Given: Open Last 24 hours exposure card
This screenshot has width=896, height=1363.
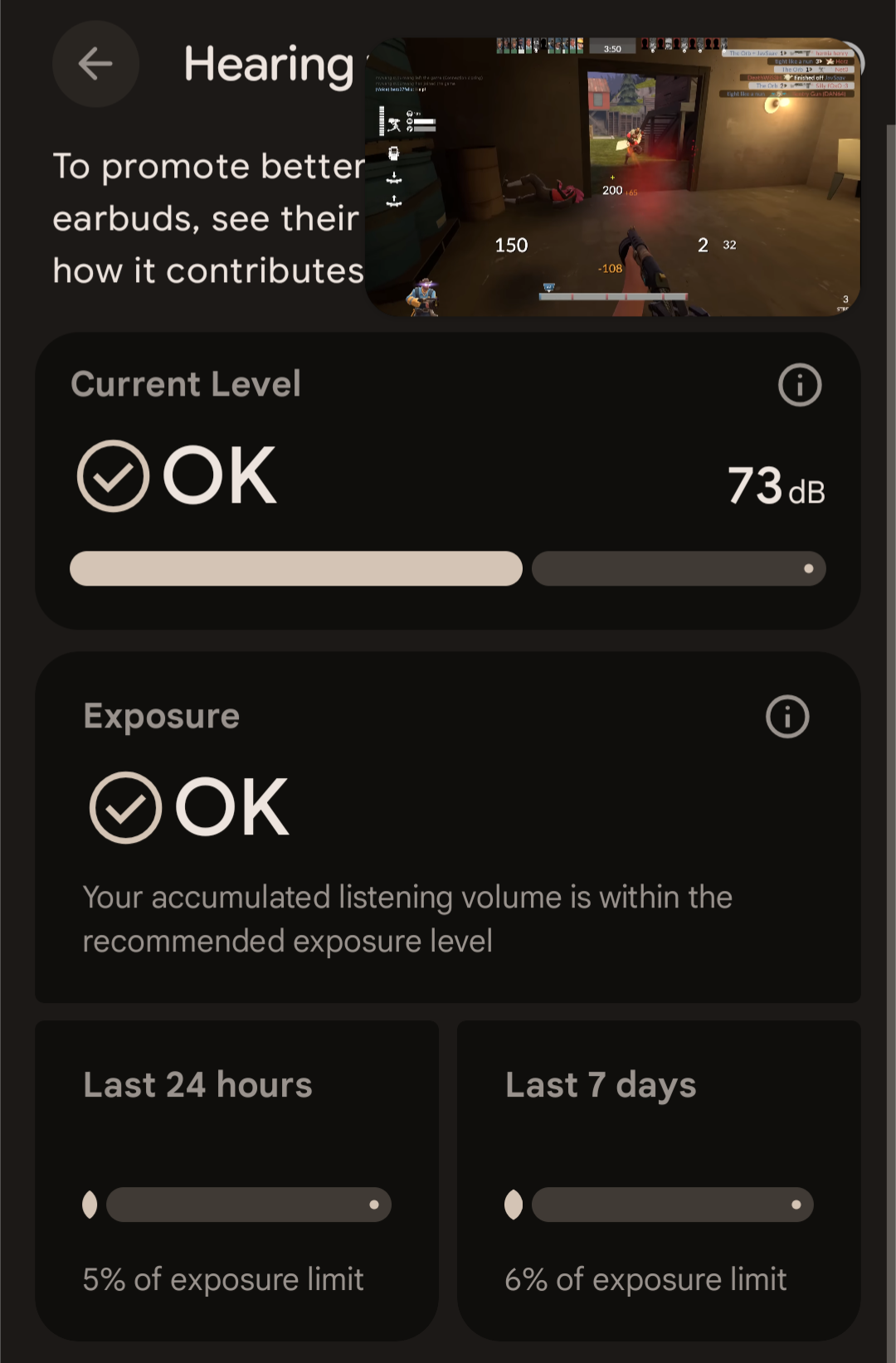Looking at the screenshot, I should (236, 1180).
